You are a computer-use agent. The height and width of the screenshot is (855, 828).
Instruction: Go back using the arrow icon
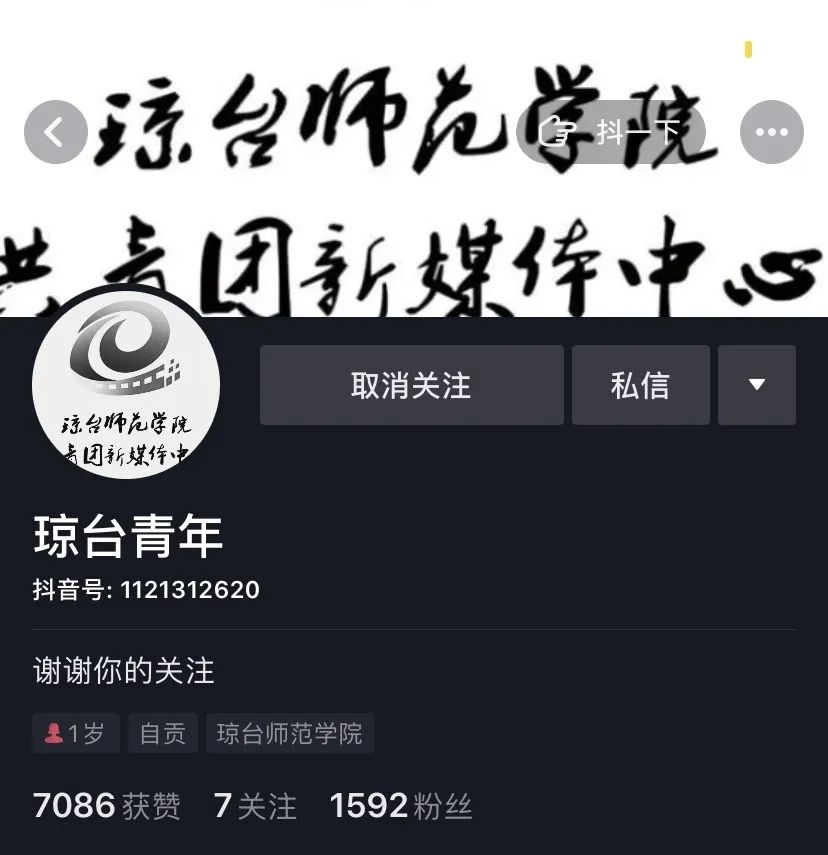[x=55, y=132]
